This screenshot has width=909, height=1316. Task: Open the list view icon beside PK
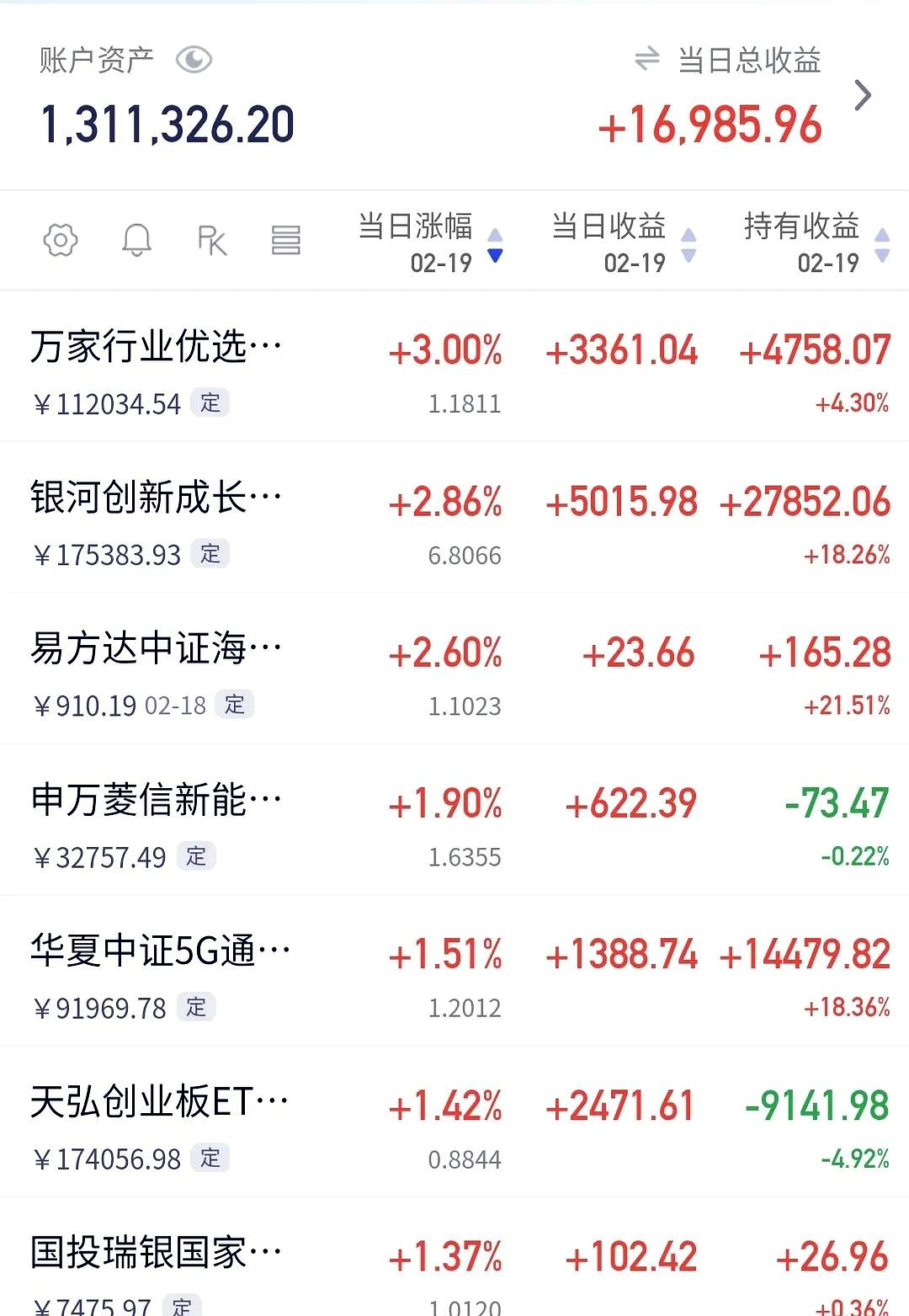click(286, 240)
